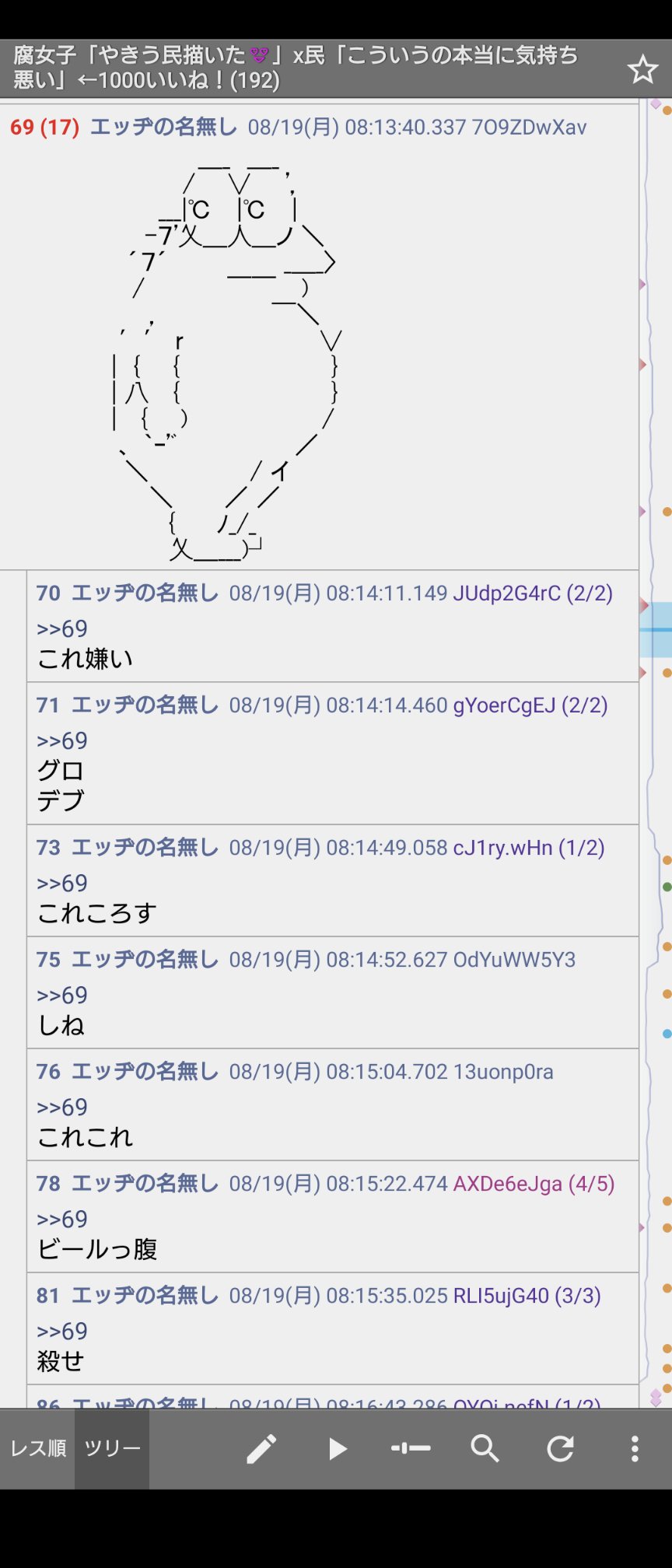Open the jump position slider icon
The width and height of the screenshot is (672, 1568).
411,1448
